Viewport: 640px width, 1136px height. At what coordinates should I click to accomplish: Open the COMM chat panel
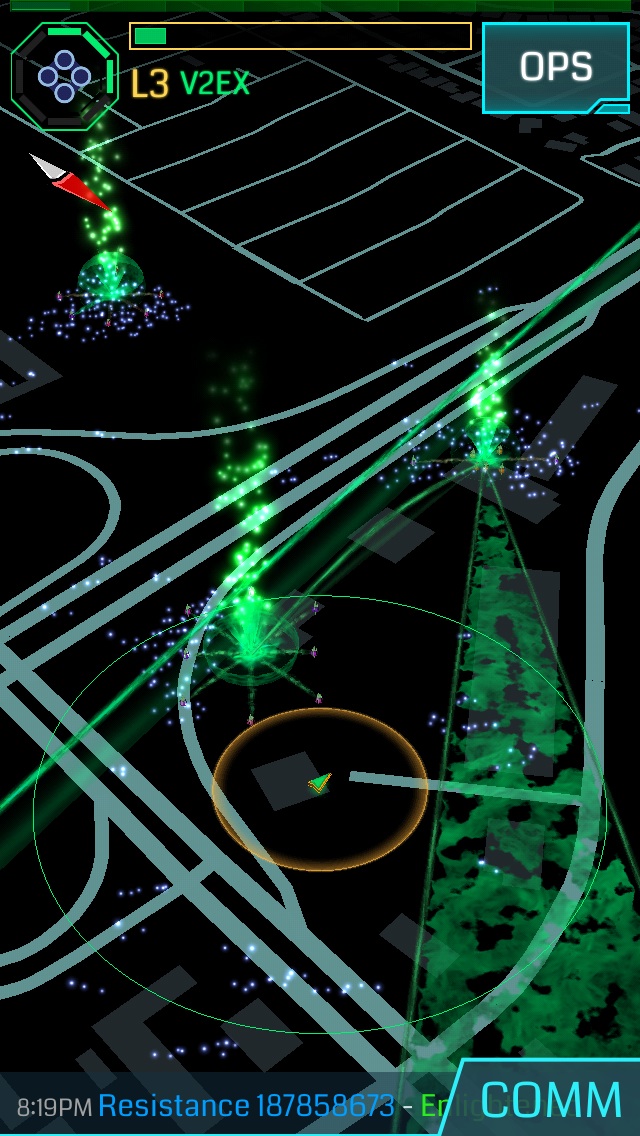[551, 1100]
